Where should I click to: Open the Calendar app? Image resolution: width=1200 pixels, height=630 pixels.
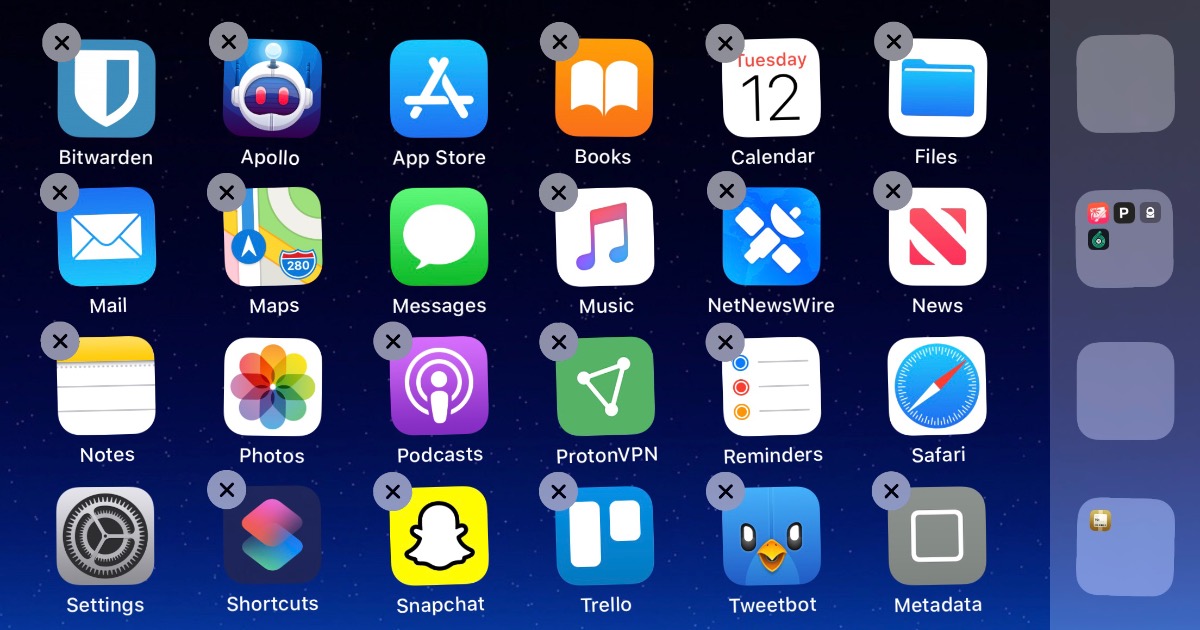tap(771, 88)
